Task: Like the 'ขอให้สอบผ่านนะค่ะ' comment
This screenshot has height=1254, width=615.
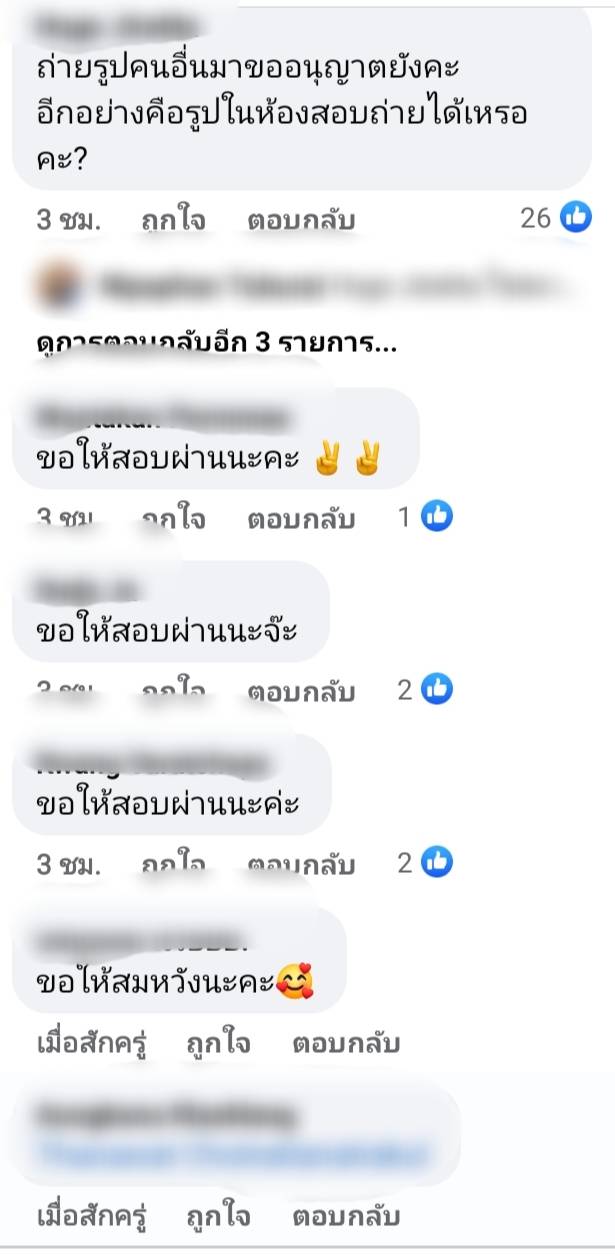Action: coord(173,864)
